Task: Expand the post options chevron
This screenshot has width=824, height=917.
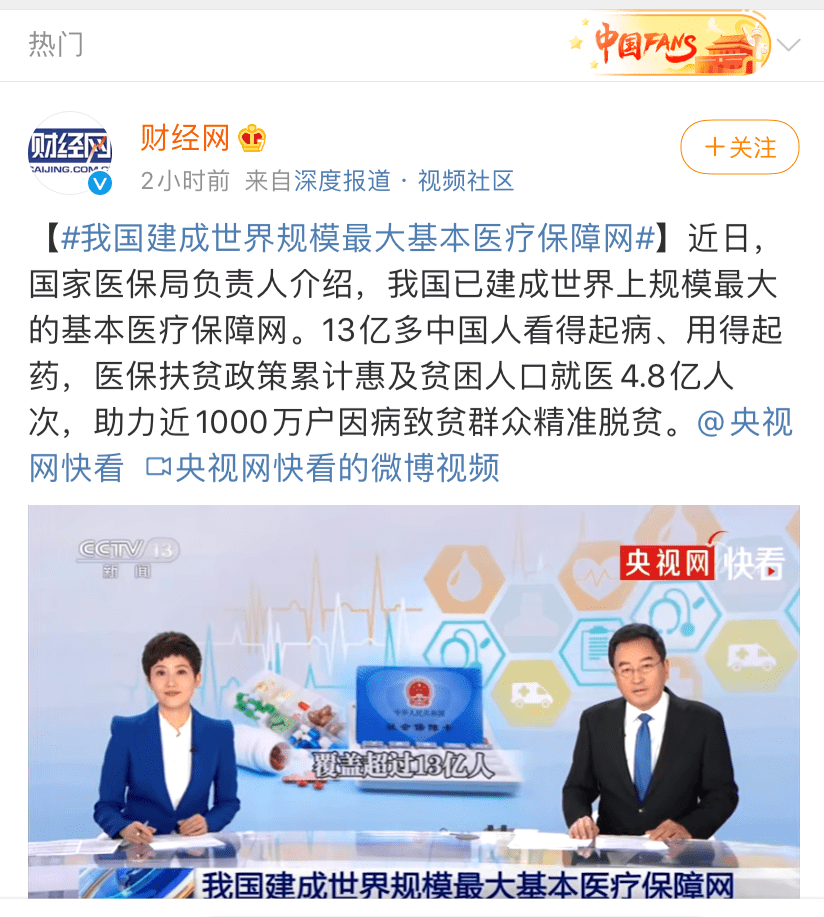Action: (x=789, y=45)
